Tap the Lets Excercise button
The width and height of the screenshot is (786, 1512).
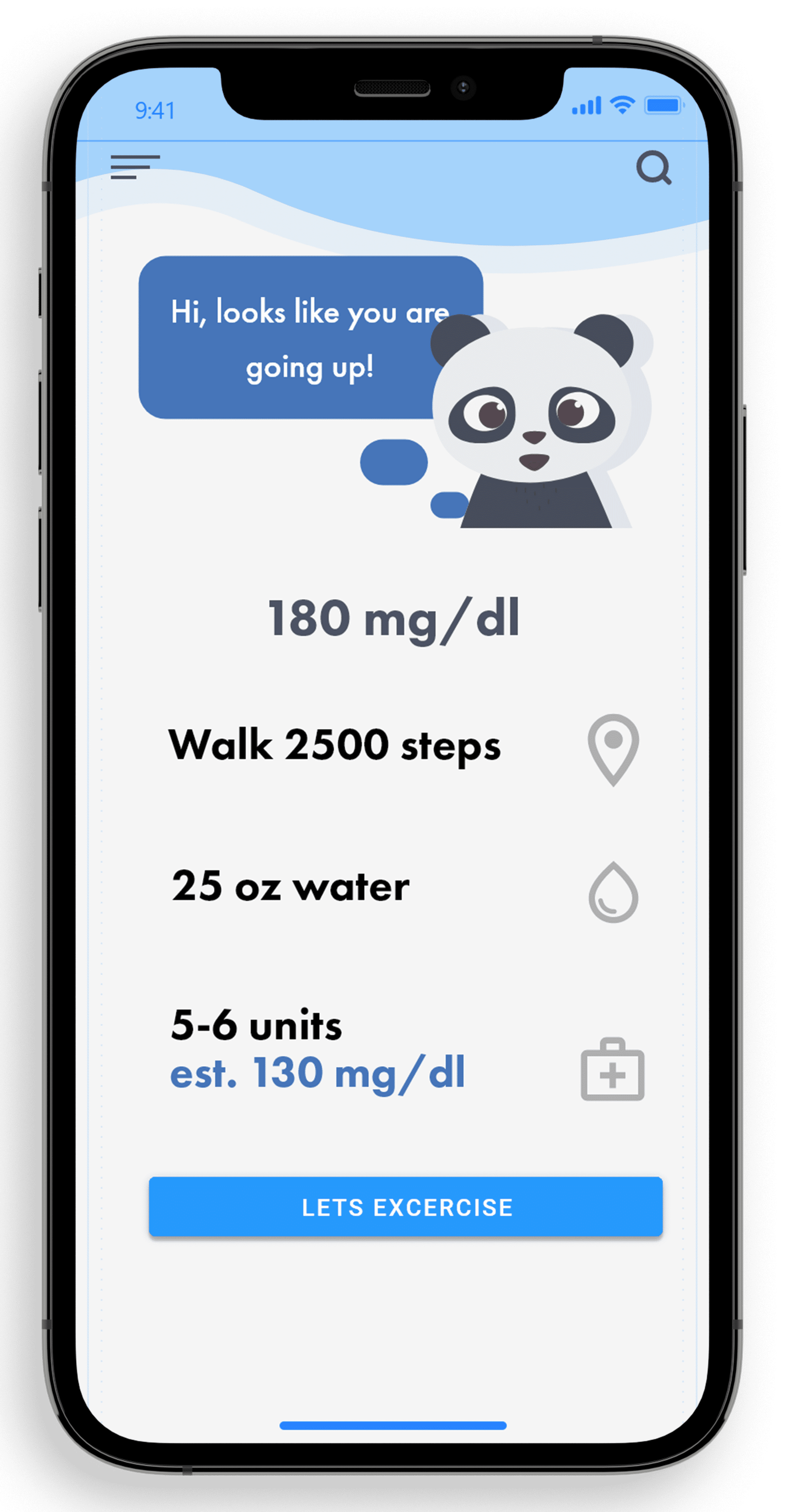point(406,1207)
